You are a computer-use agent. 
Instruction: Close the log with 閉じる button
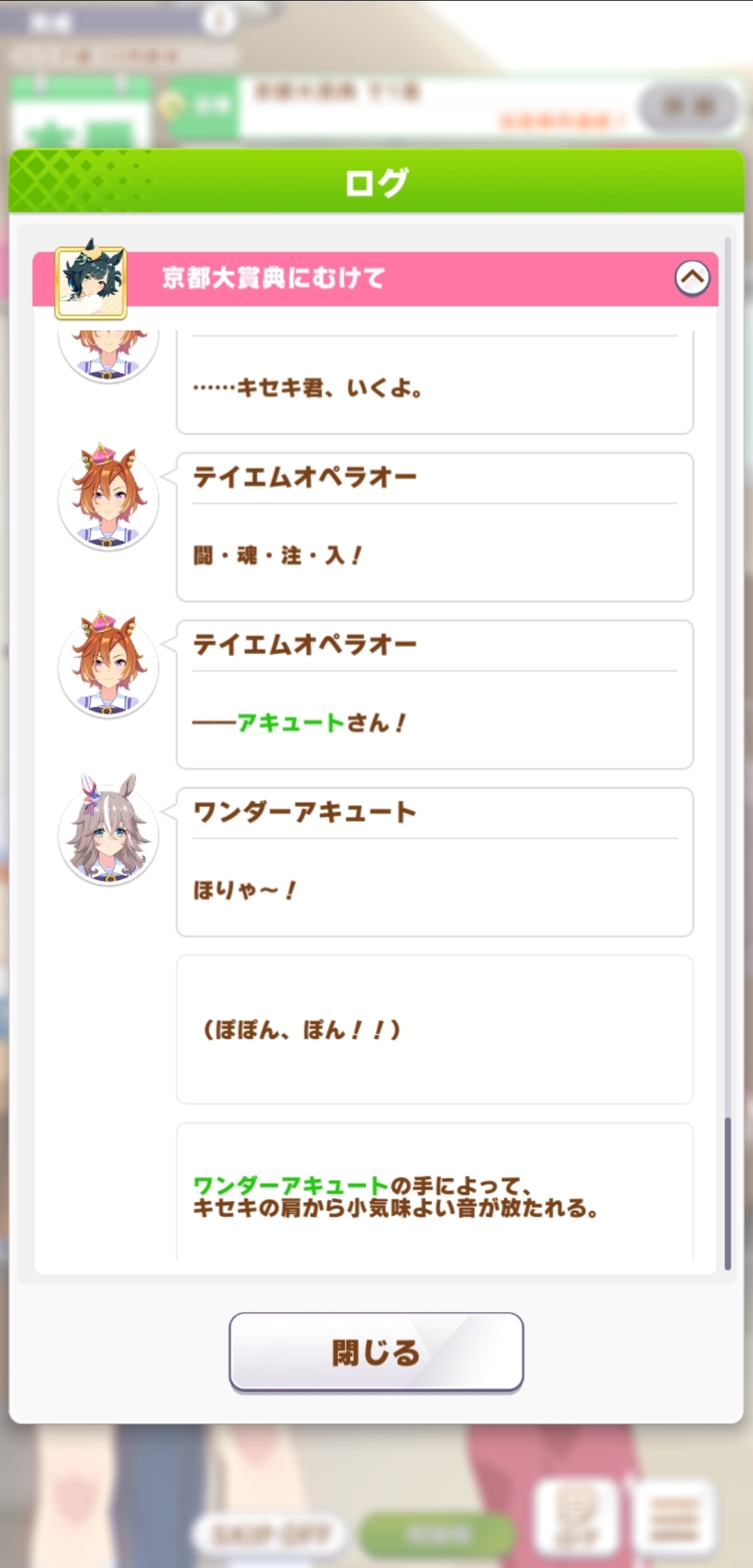tap(376, 1352)
